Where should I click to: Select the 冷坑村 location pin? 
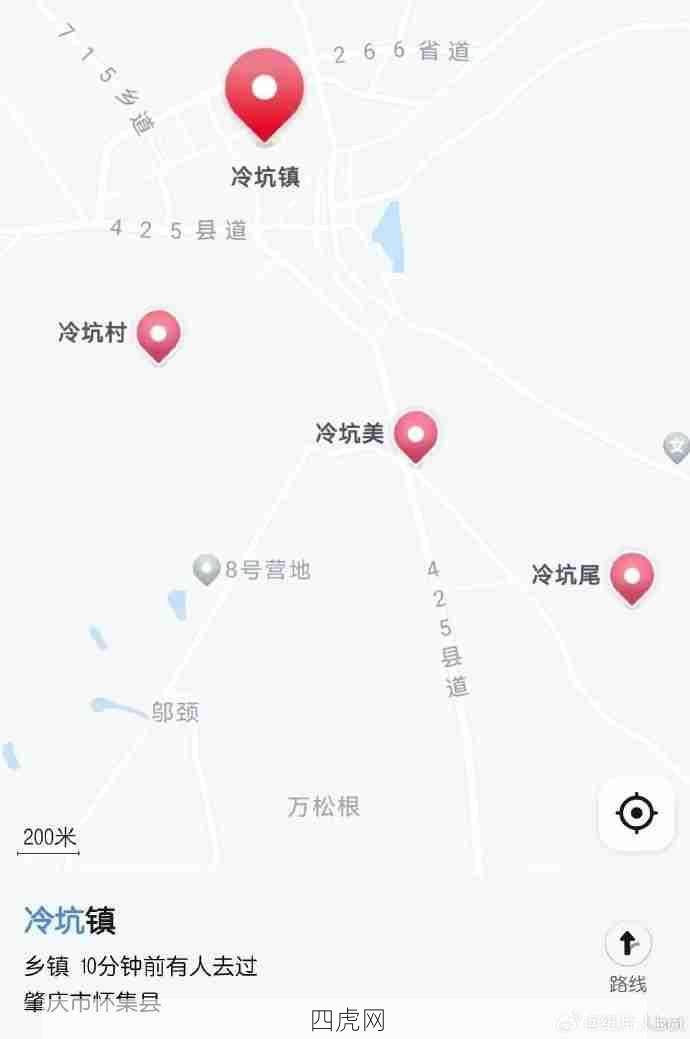tap(158, 335)
